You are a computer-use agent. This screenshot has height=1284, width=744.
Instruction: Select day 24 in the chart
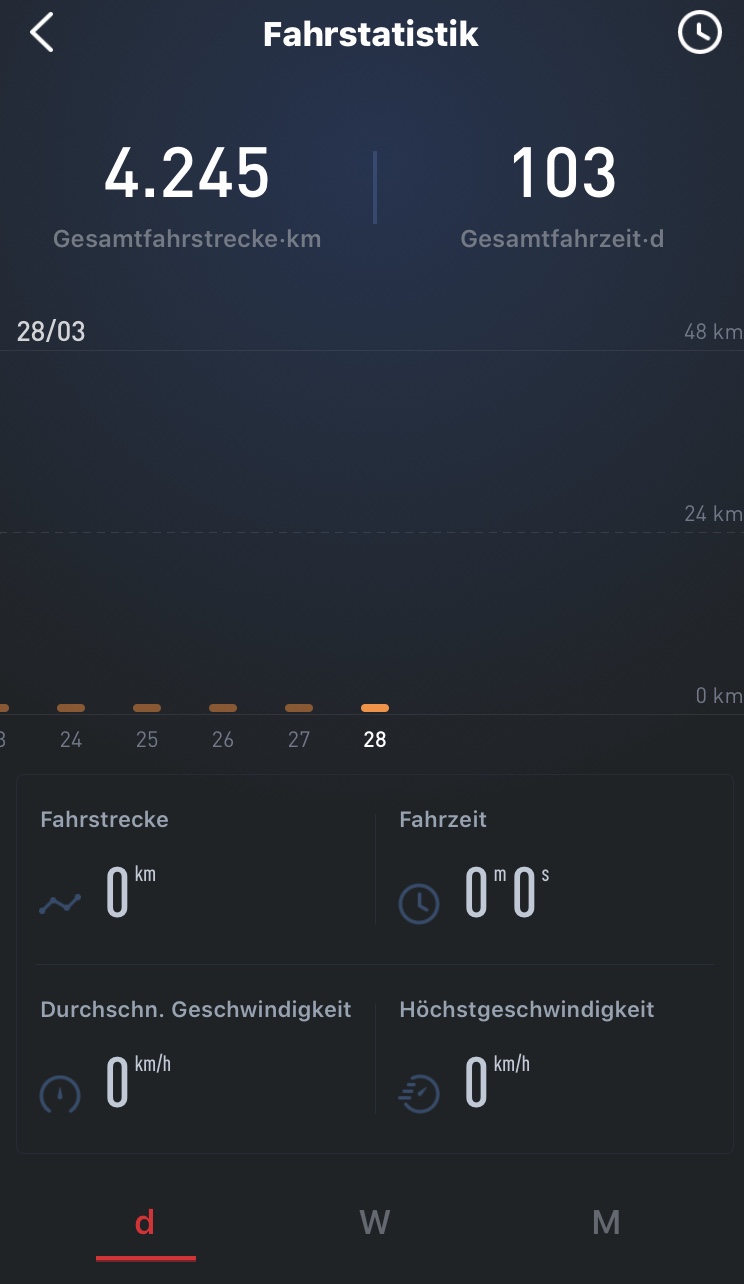71,740
